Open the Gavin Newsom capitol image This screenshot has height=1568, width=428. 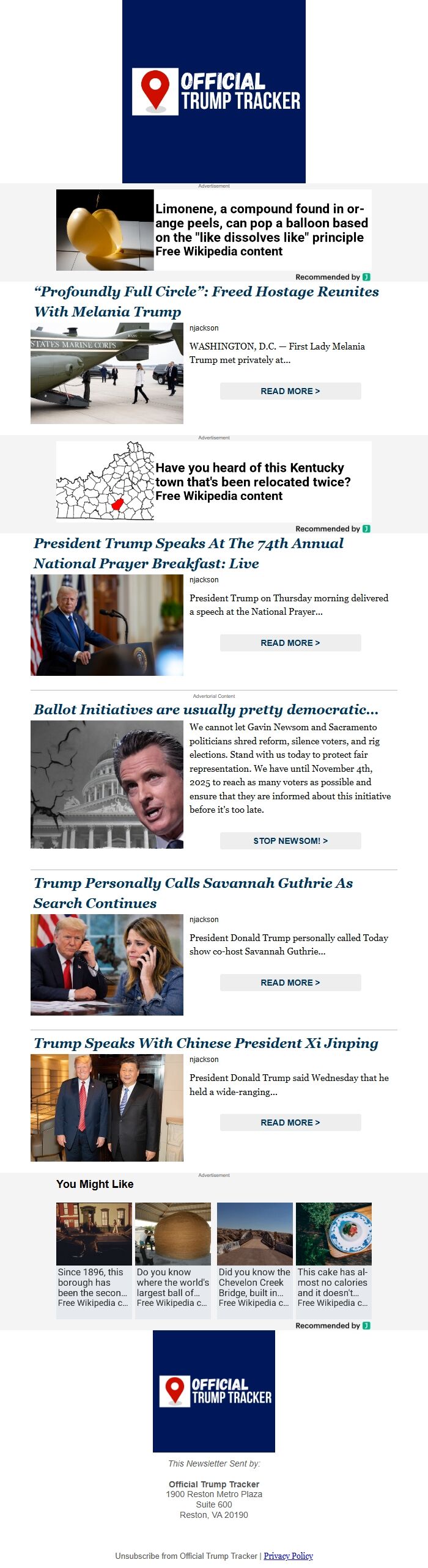click(107, 785)
